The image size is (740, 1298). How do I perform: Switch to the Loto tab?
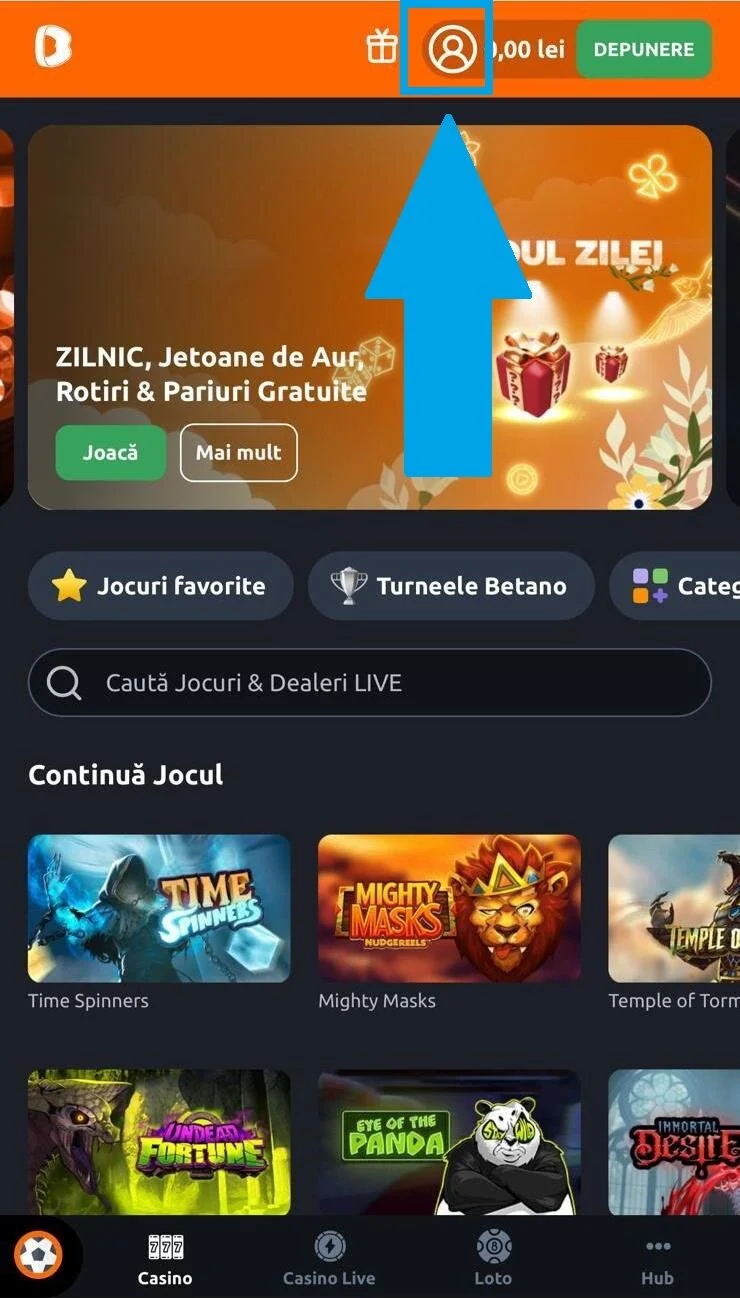click(x=493, y=1259)
